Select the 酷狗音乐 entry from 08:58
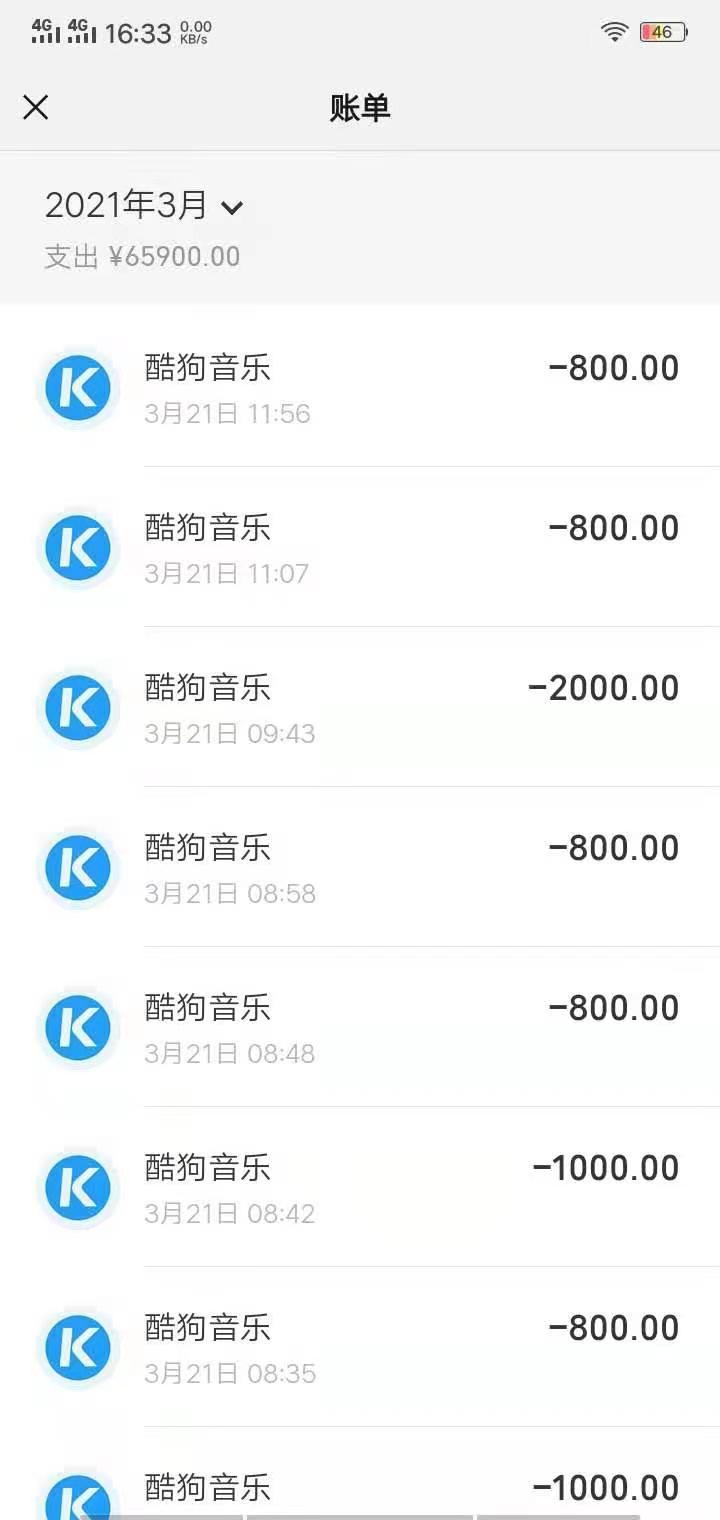 [x=360, y=868]
